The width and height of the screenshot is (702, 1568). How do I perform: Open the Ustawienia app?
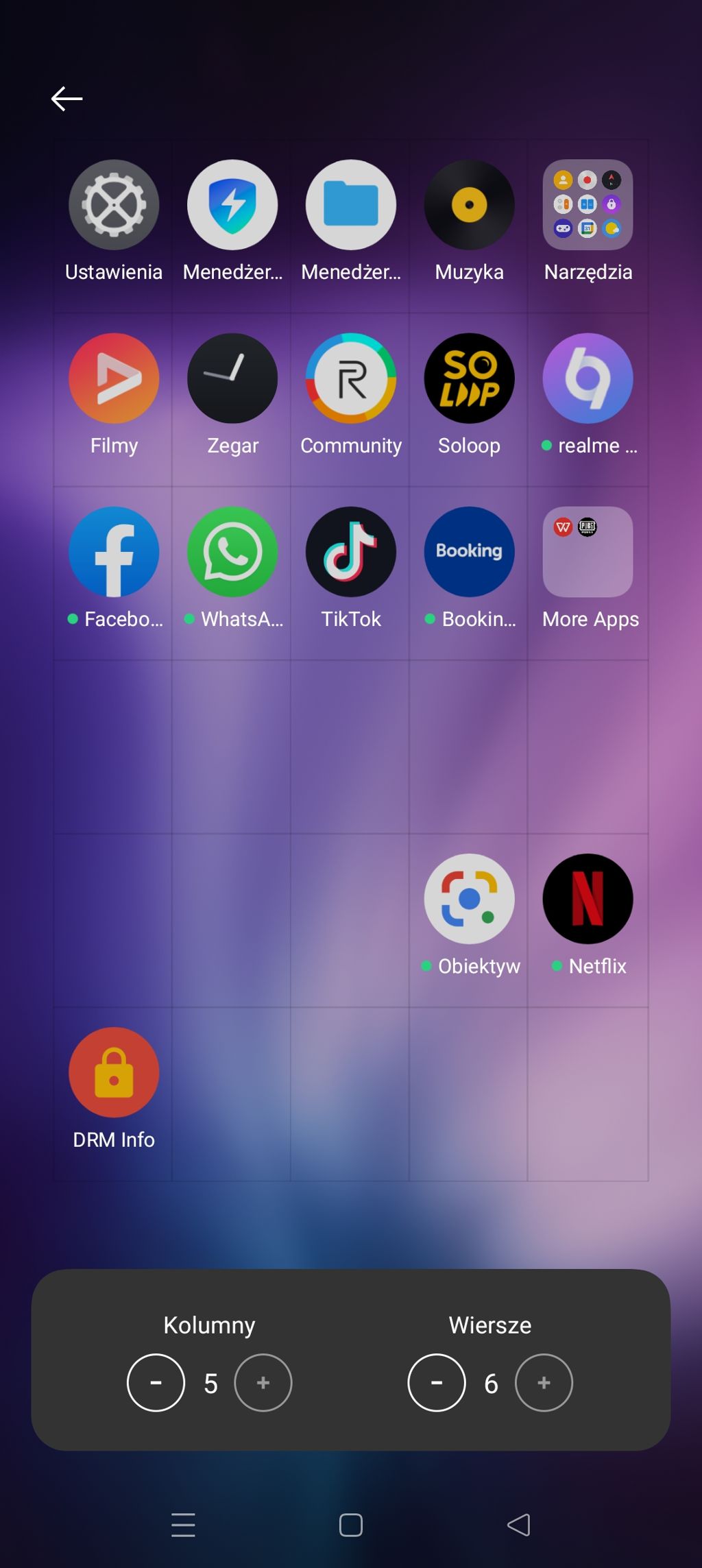(x=114, y=205)
